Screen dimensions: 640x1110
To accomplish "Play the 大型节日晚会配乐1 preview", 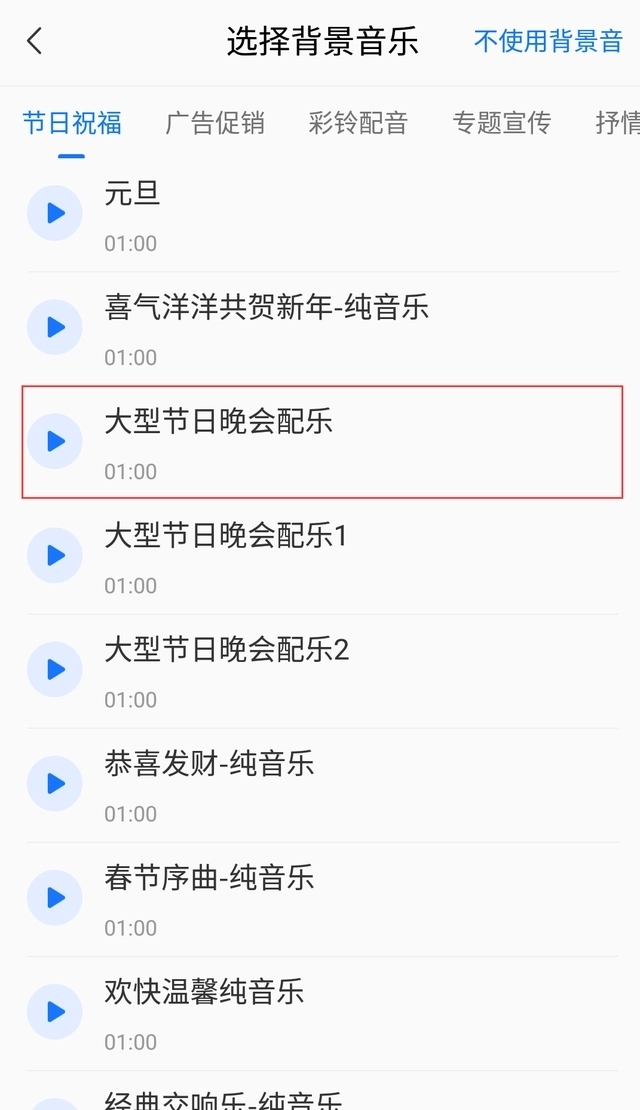I will coord(54,555).
